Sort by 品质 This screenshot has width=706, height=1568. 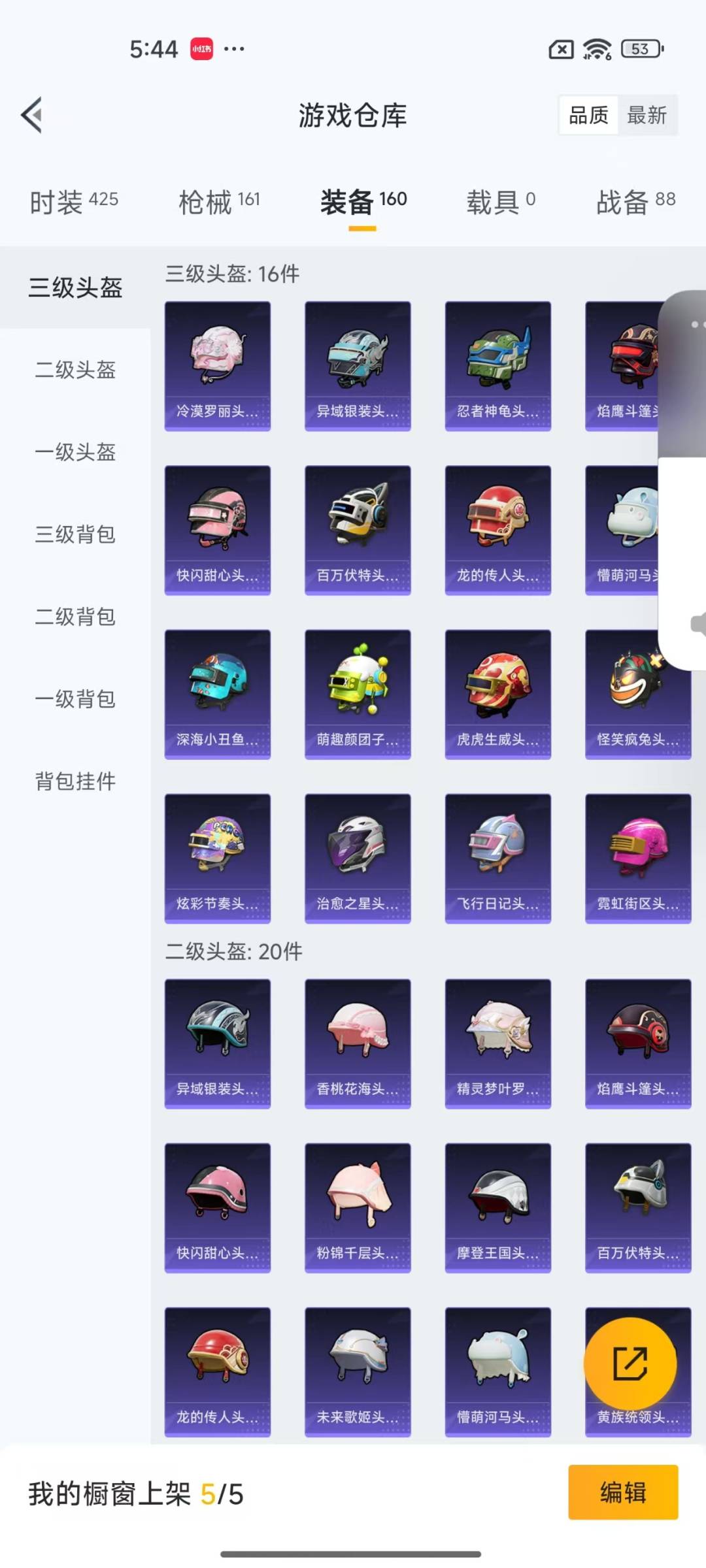coord(588,116)
